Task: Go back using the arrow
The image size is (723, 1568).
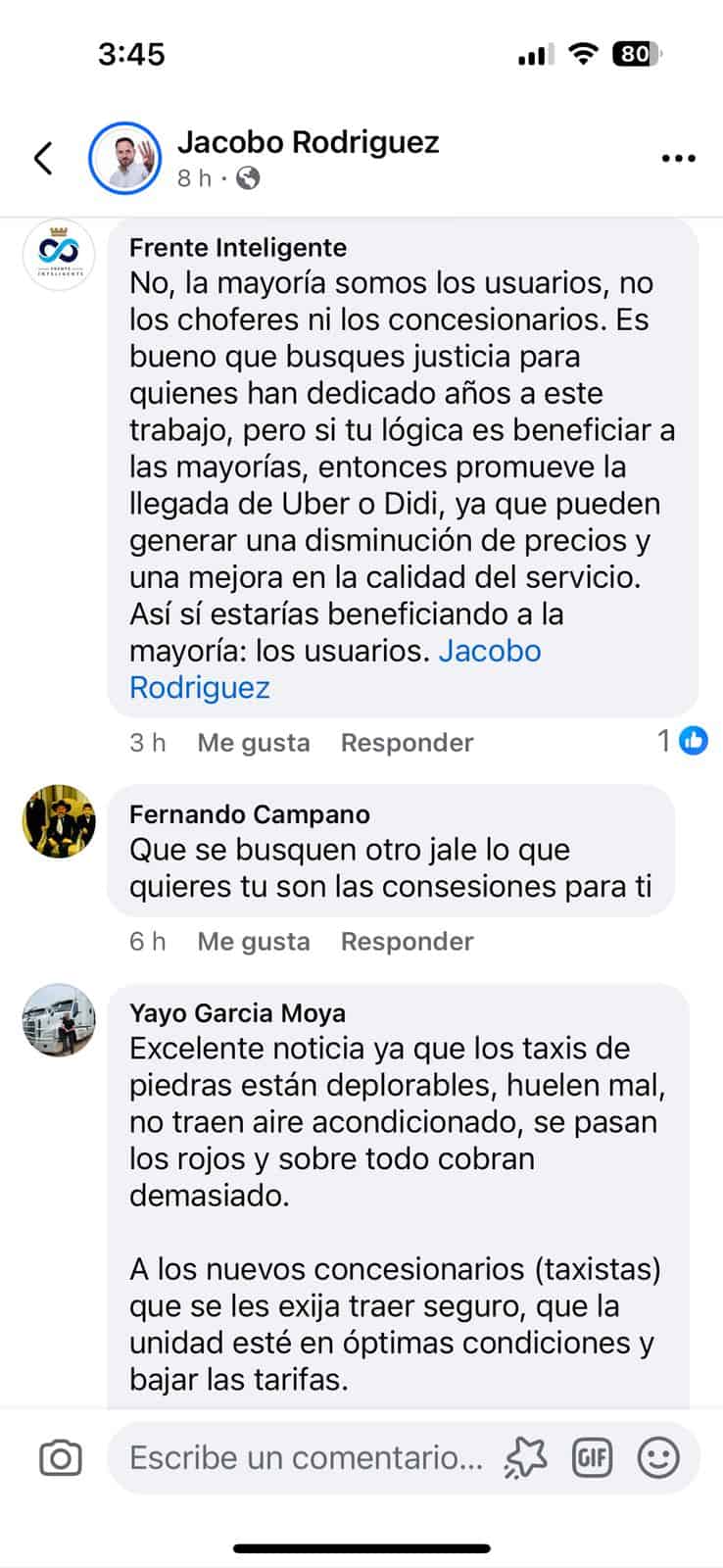Action: click(x=43, y=158)
